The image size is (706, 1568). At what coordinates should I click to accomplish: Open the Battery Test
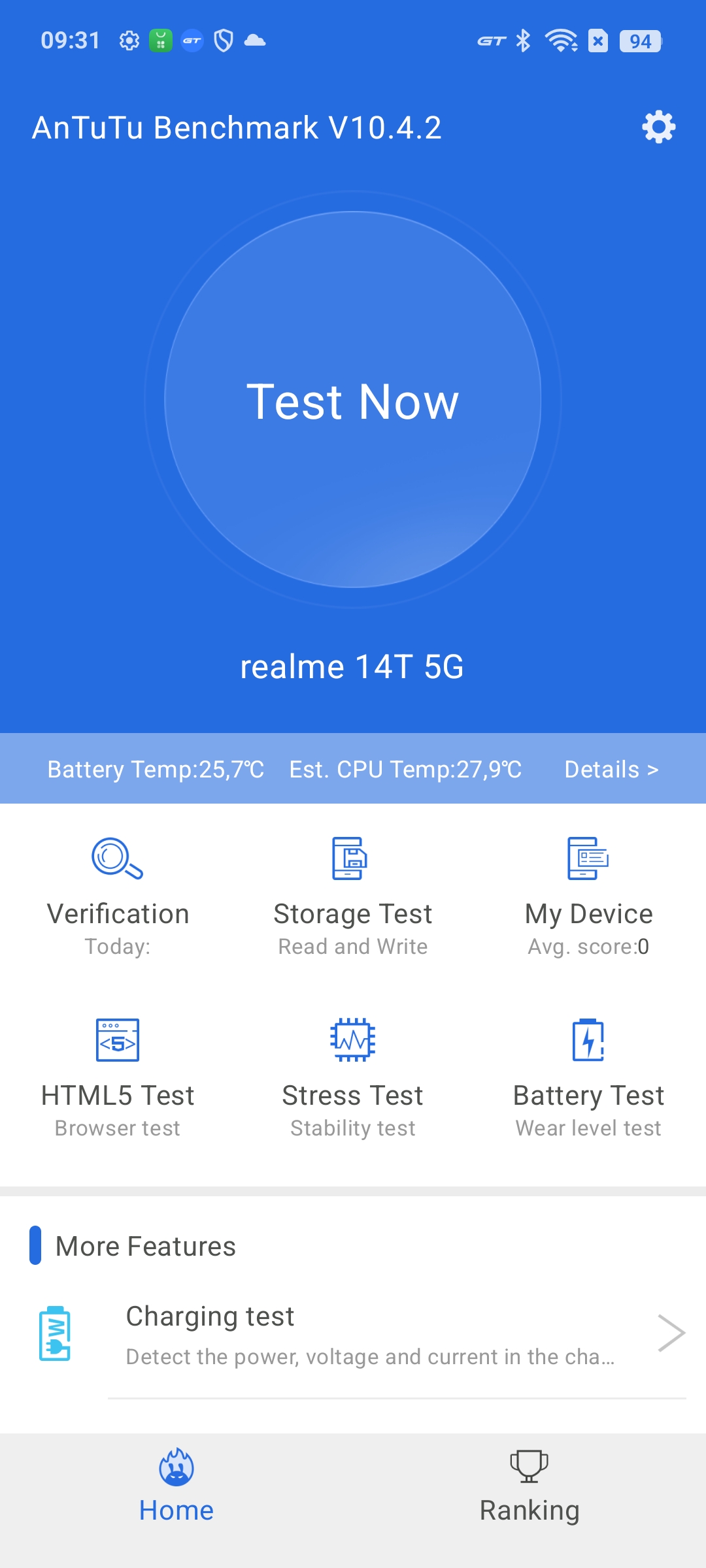[588, 1078]
